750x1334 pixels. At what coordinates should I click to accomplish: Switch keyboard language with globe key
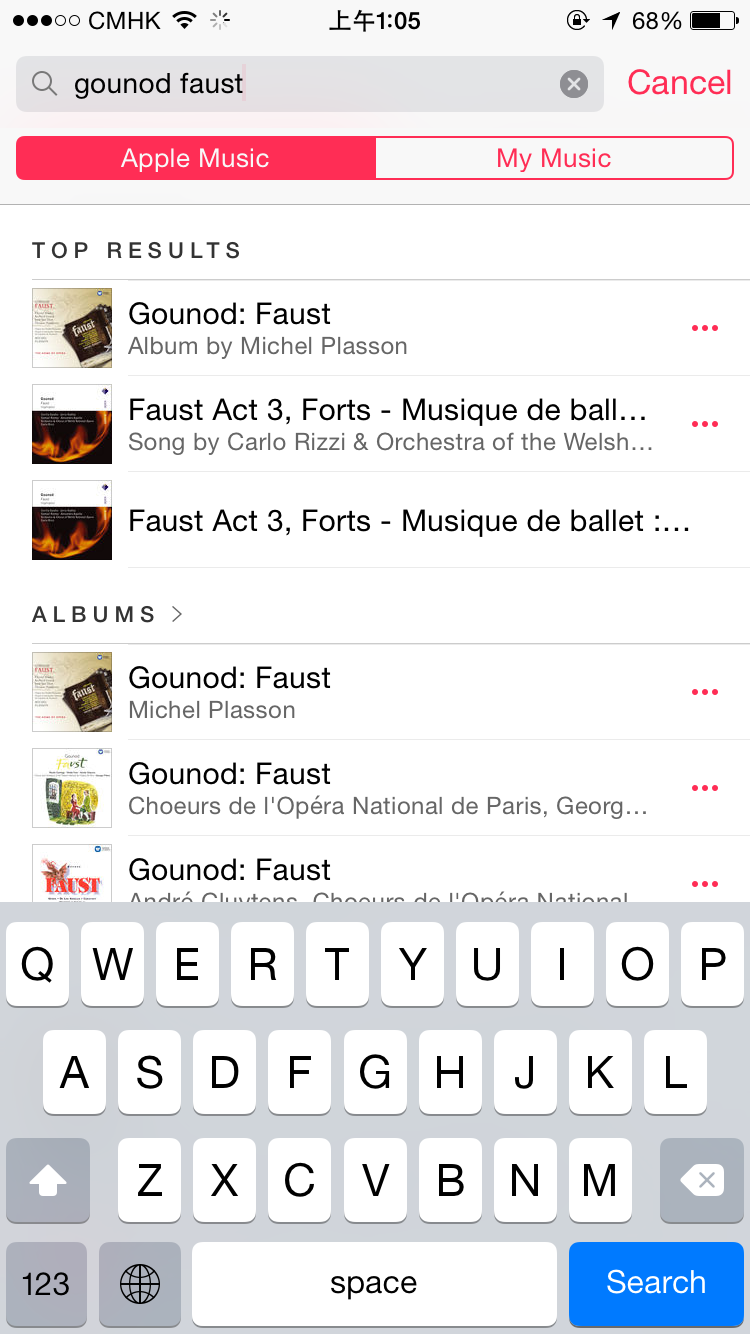pos(140,1283)
